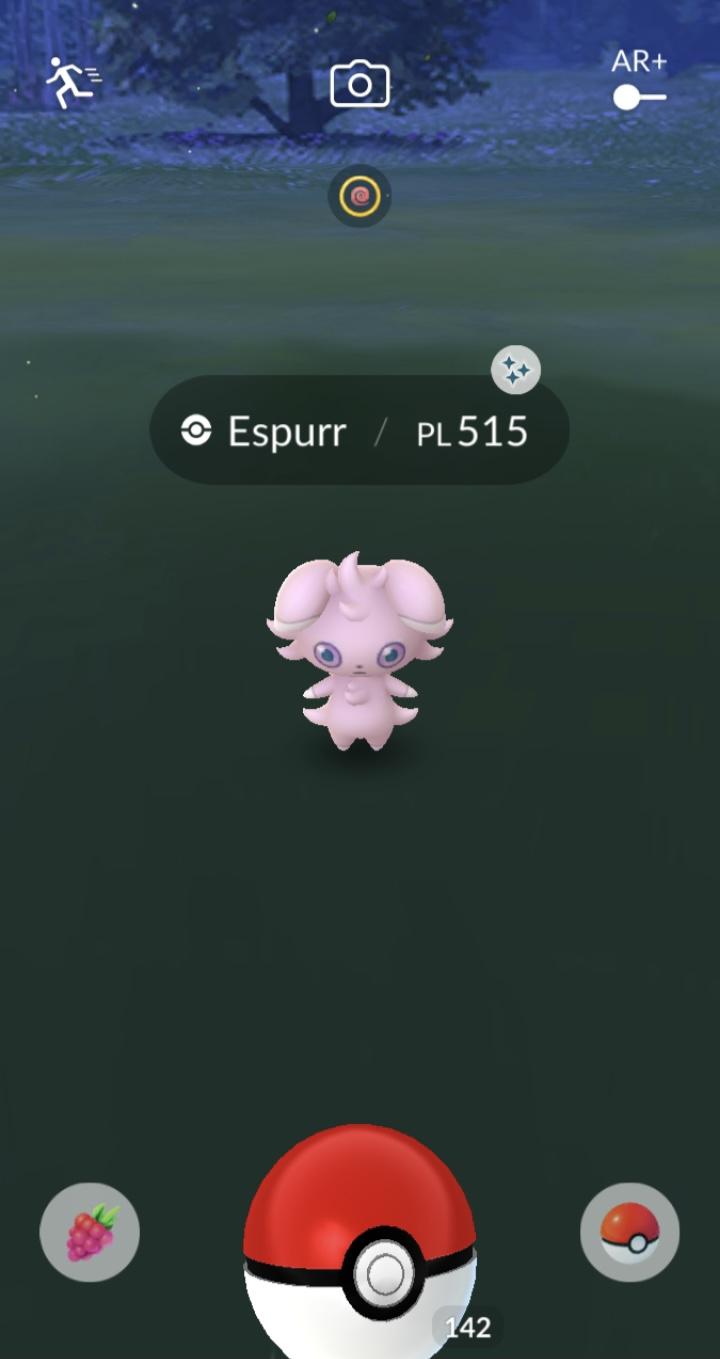Toggle the AR+ mode switch
720x1359 pixels.
(x=638, y=96)
